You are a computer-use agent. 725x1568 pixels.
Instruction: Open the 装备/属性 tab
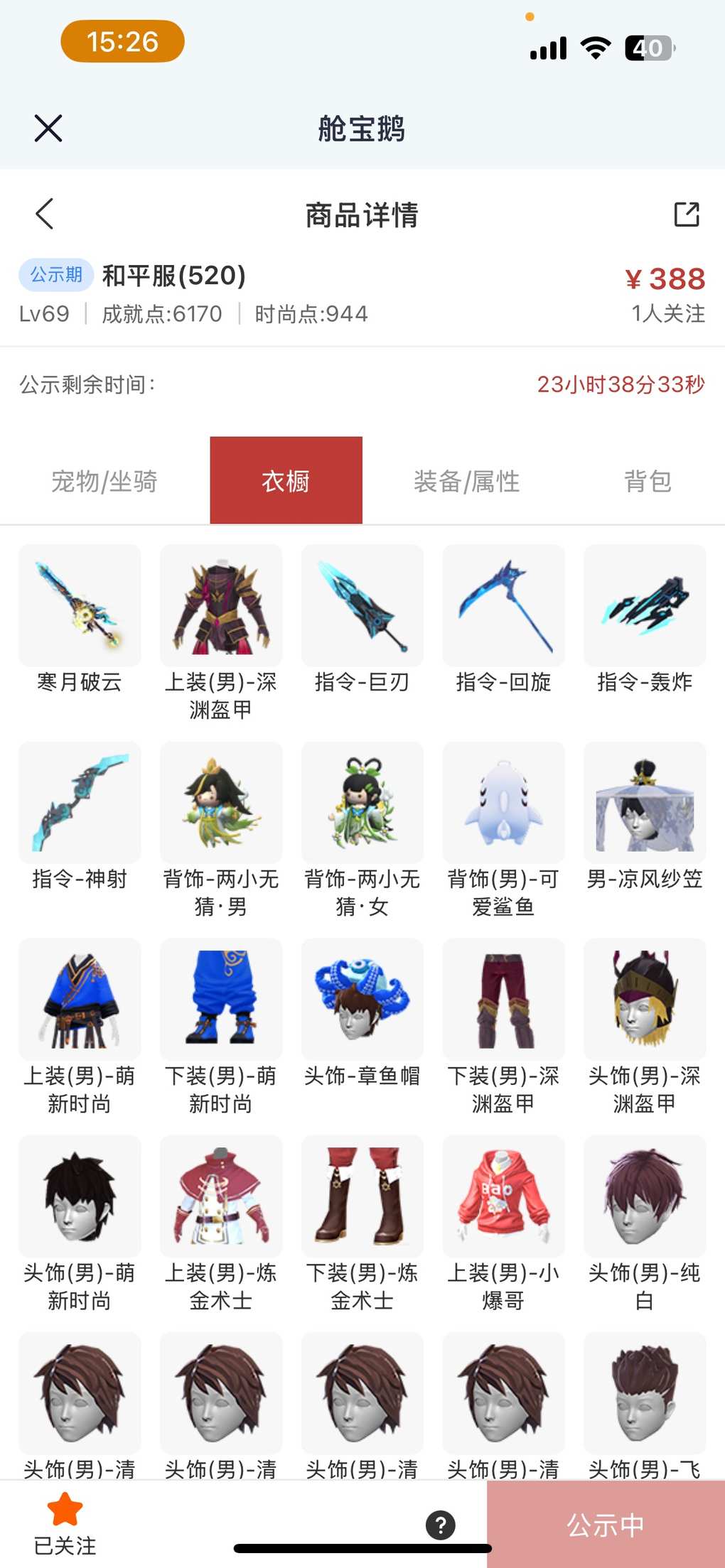tap(466, 481)
